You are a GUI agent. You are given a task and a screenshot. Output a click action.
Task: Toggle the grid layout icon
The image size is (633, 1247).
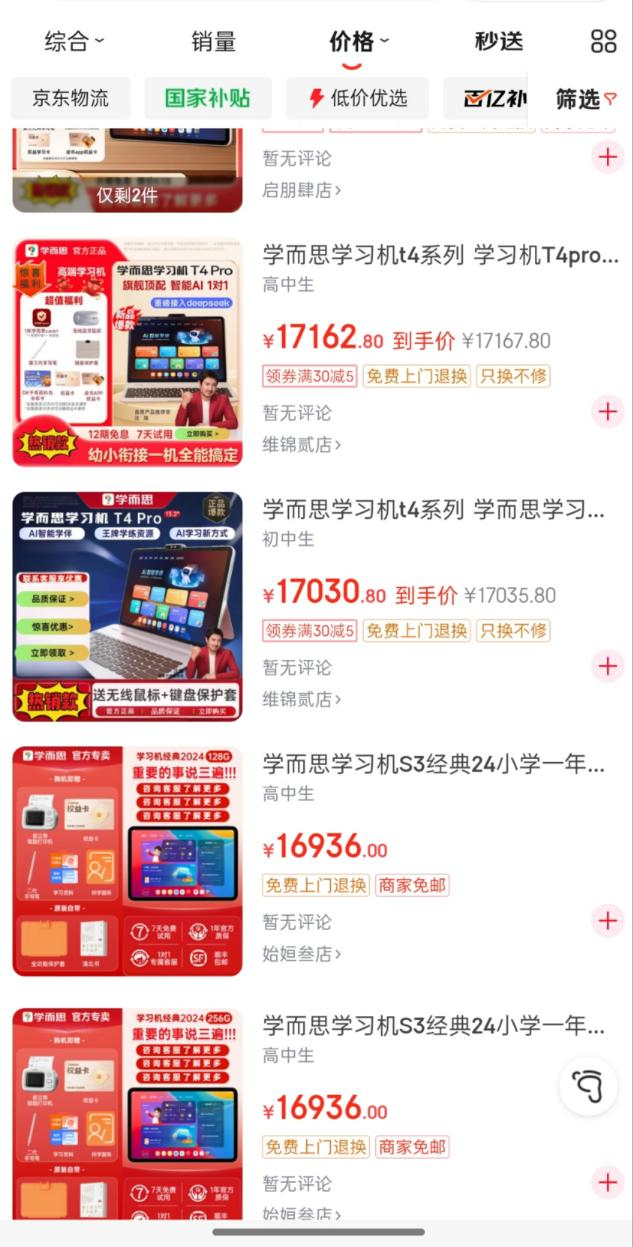coord(603,41)
